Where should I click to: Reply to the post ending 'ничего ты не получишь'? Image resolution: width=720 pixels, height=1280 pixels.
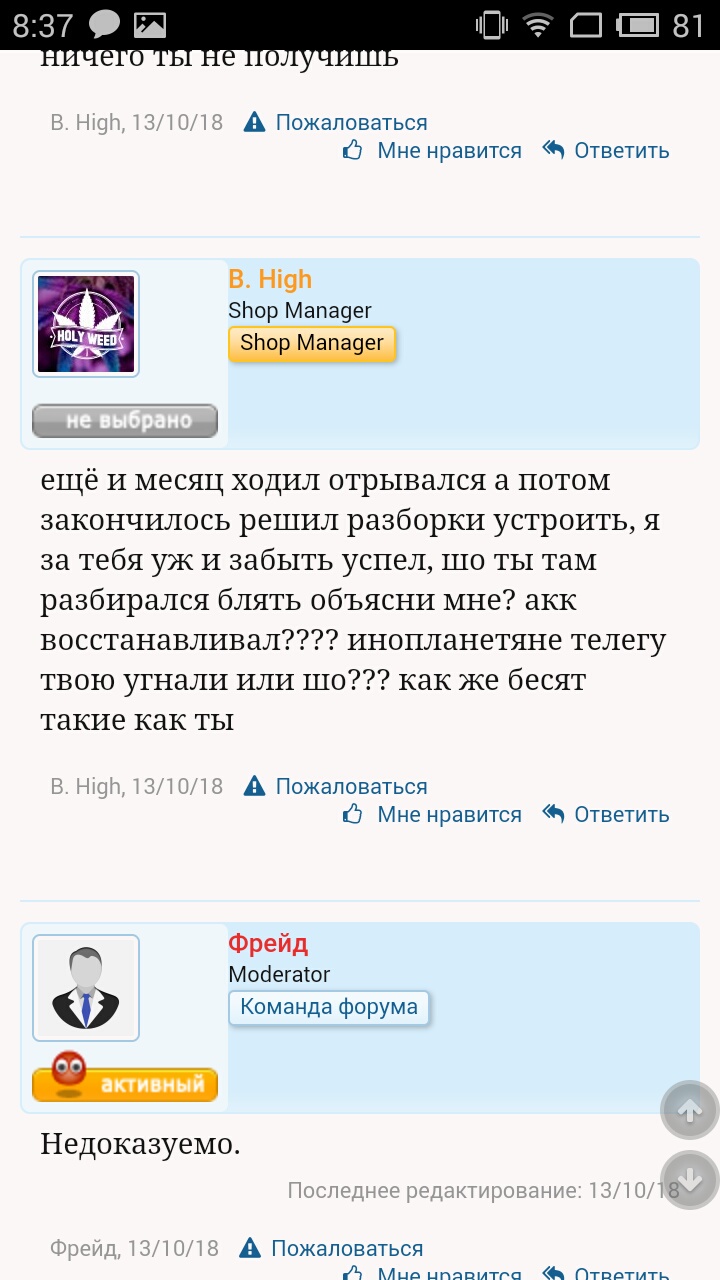pos(606,151)
